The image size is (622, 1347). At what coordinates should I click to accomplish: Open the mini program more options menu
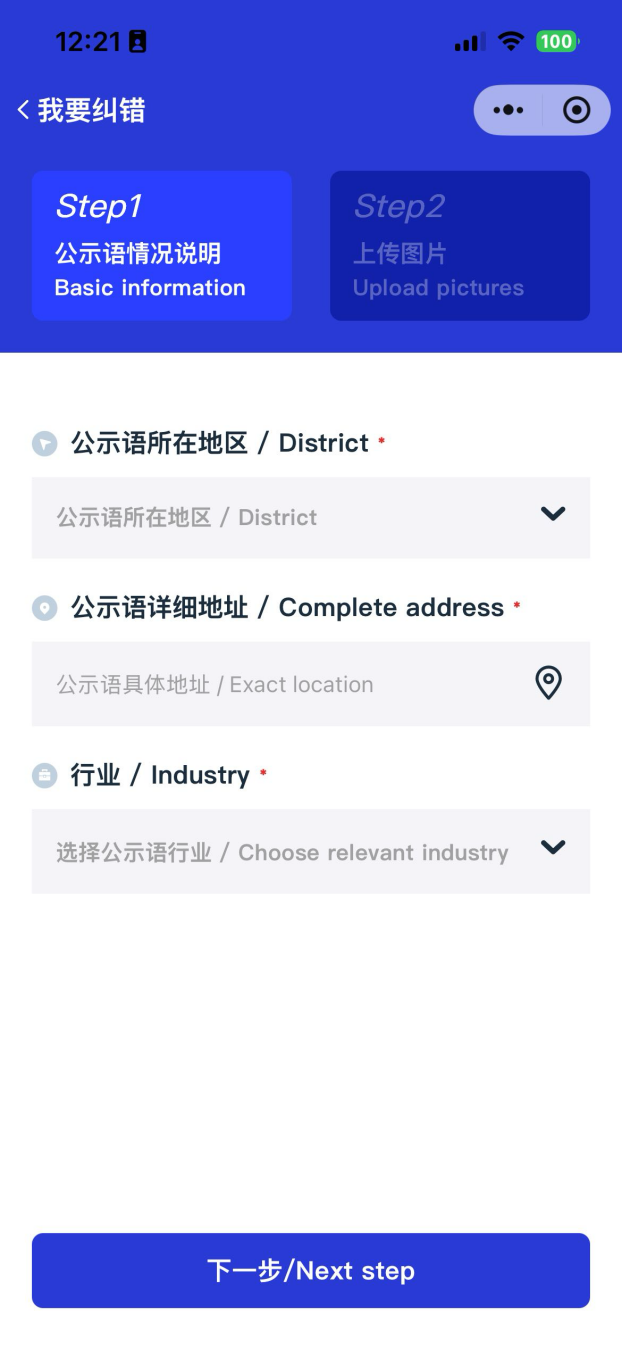508,110
